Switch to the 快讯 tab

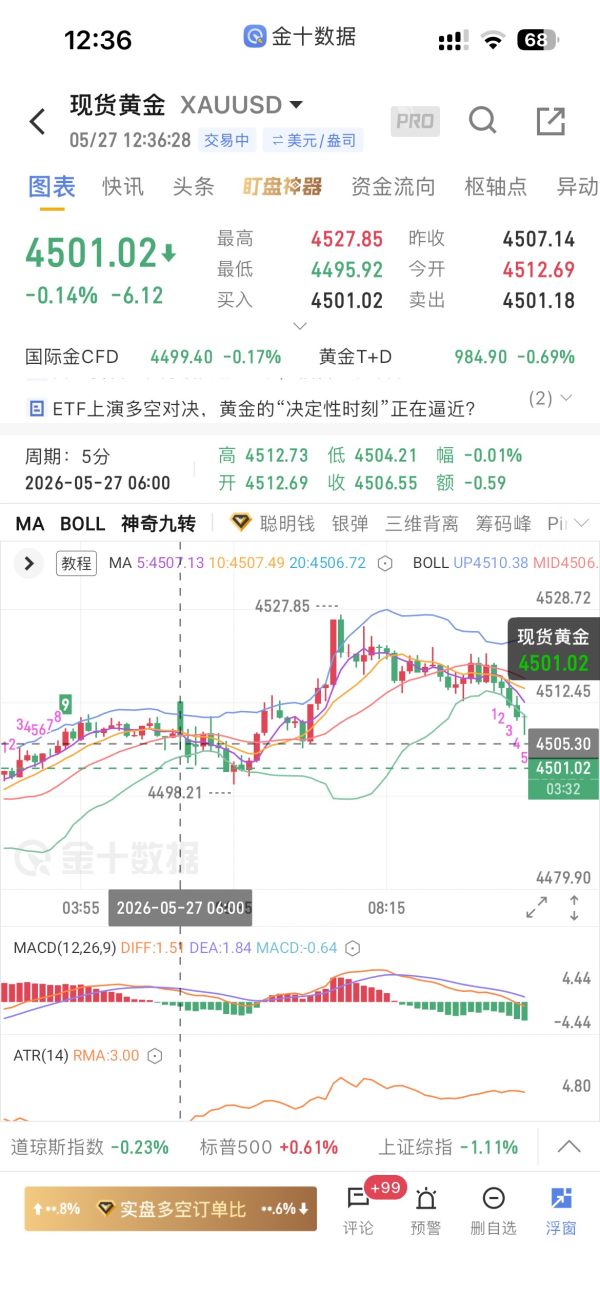[123, 187]
